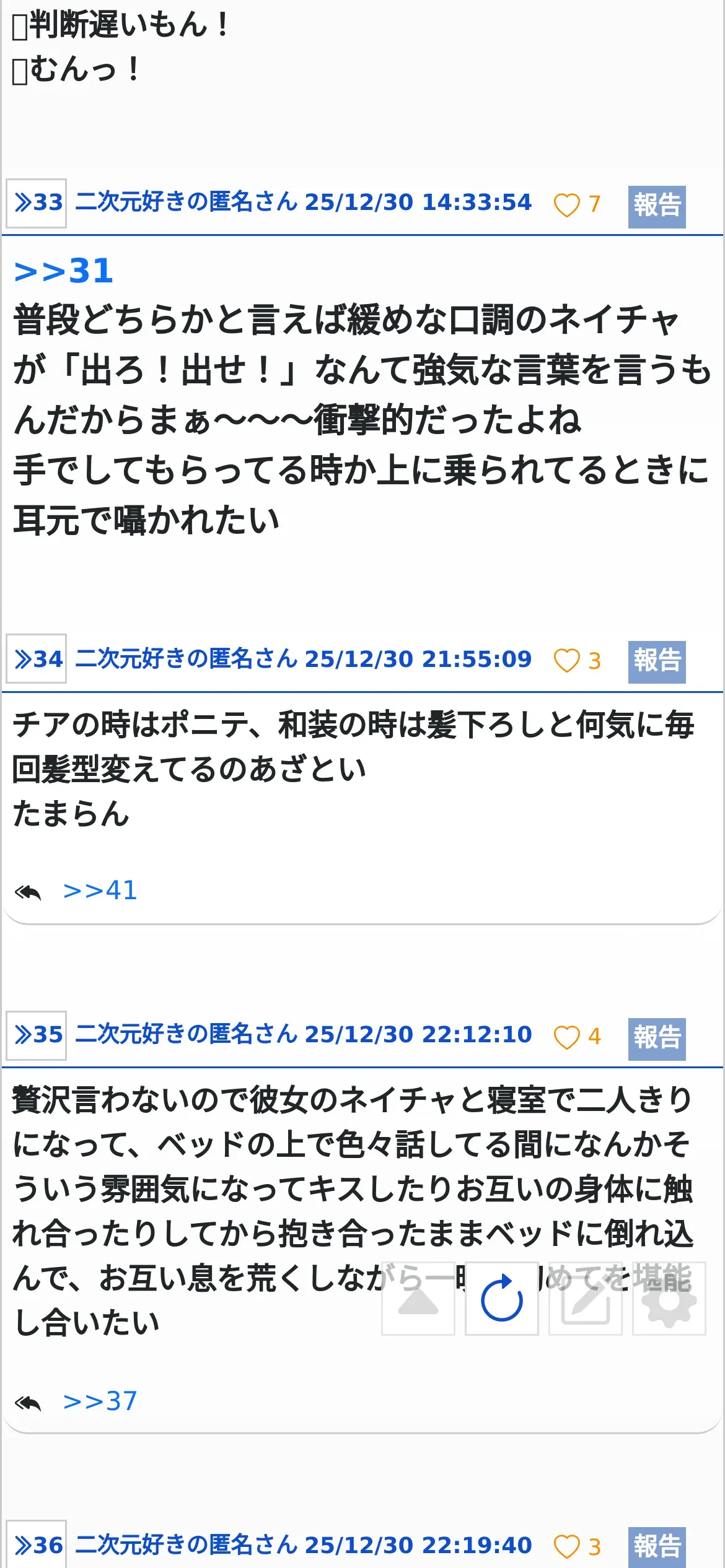Image resolution: width=725 pixels, height=1568 pixels.
Task: Tap post number >>35 anchor
Action: tap(37, 1035)
